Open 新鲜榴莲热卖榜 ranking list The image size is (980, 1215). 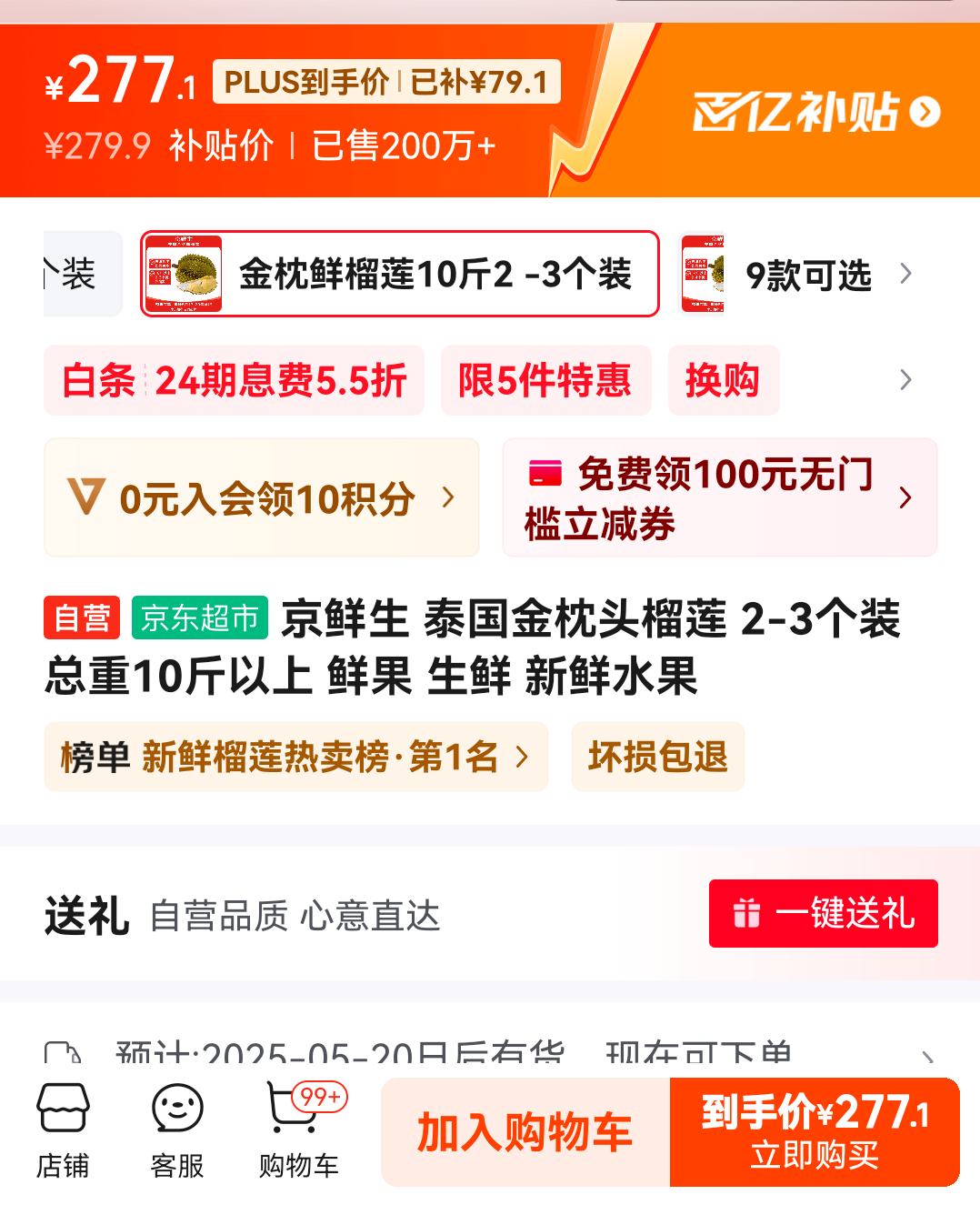pos(295,757)
